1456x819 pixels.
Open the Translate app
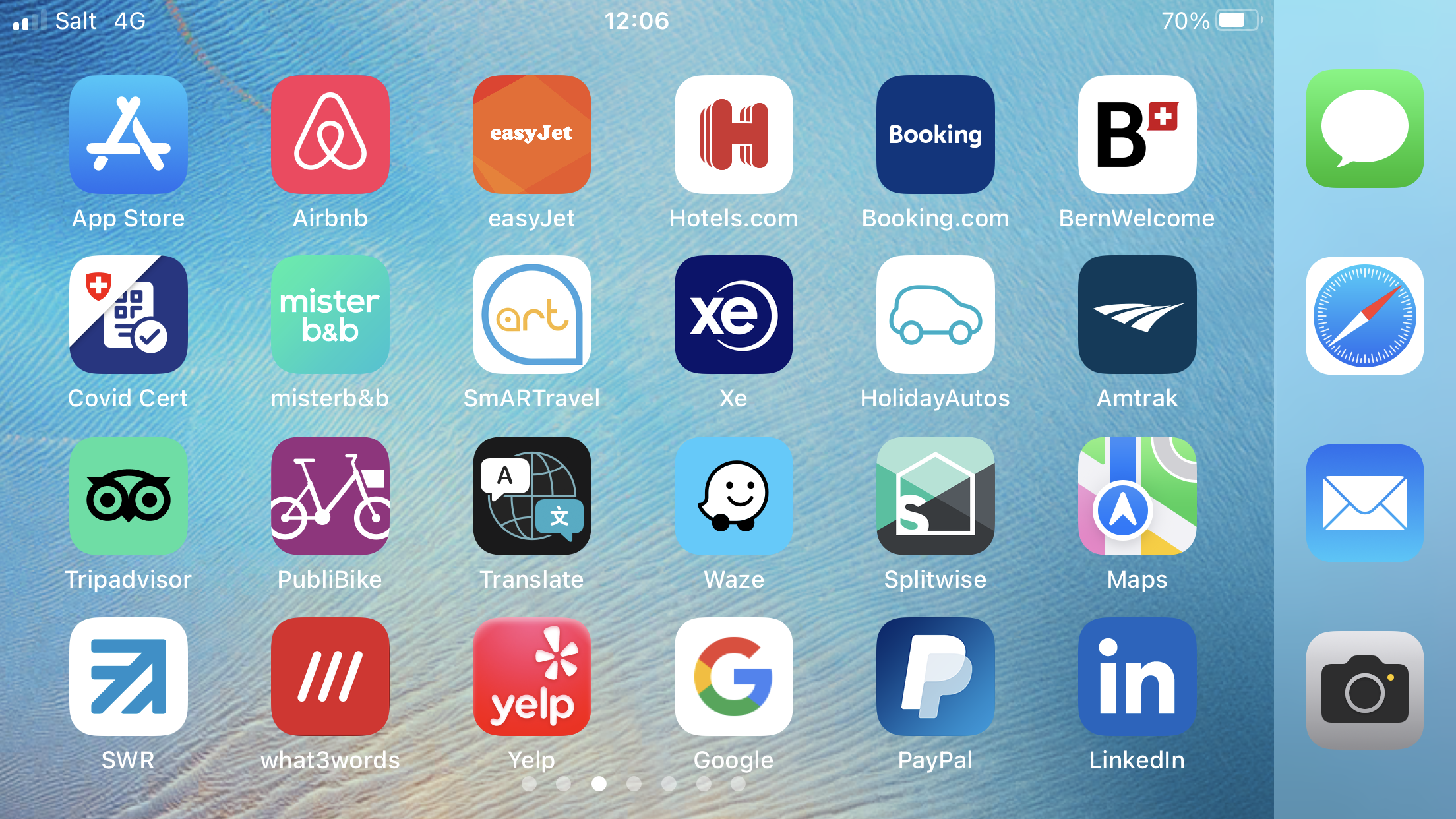pyautogui.click(x=532, y=496)
